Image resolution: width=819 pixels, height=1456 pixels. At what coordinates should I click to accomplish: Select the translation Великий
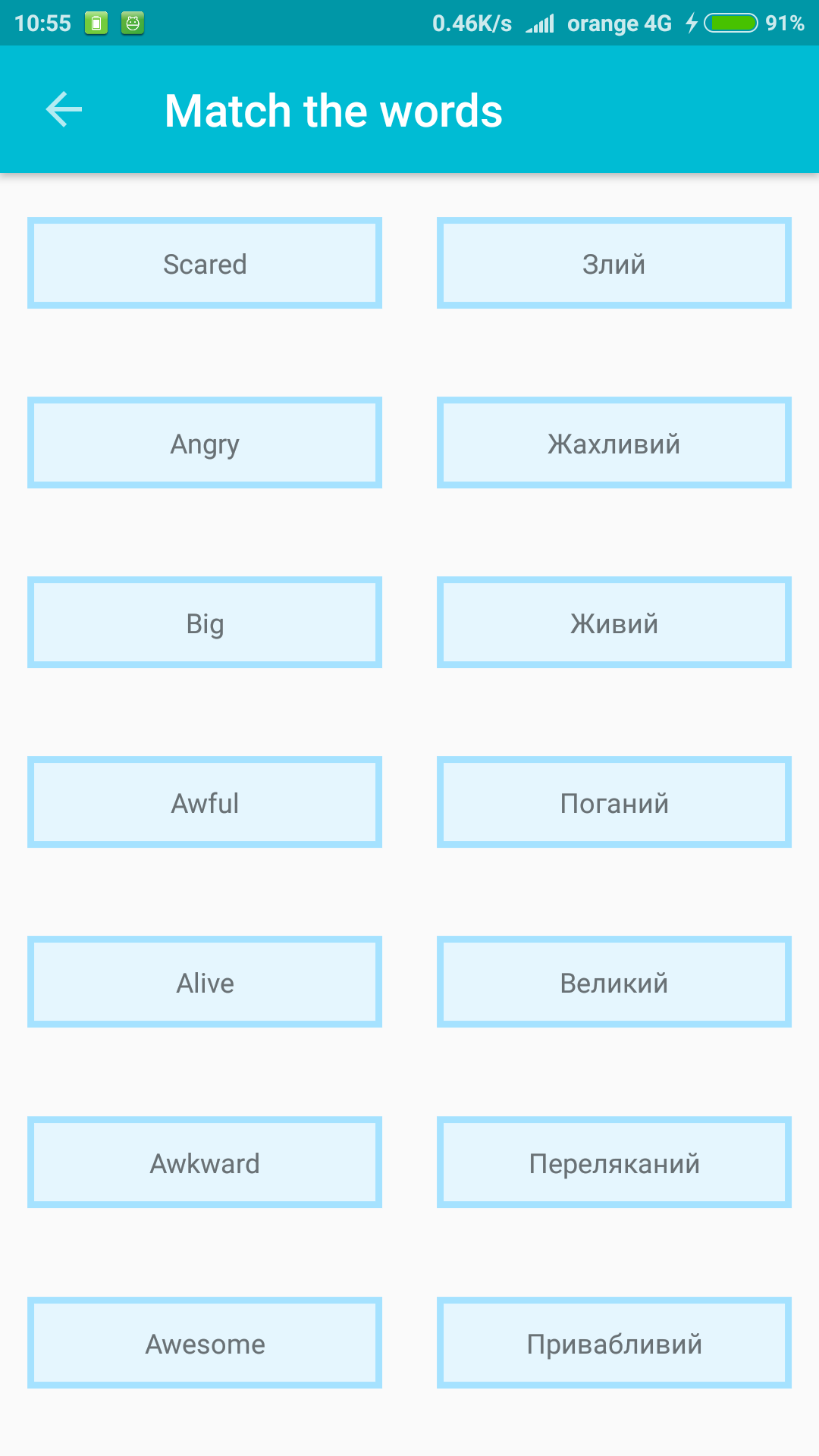click(x=614, y=982)
